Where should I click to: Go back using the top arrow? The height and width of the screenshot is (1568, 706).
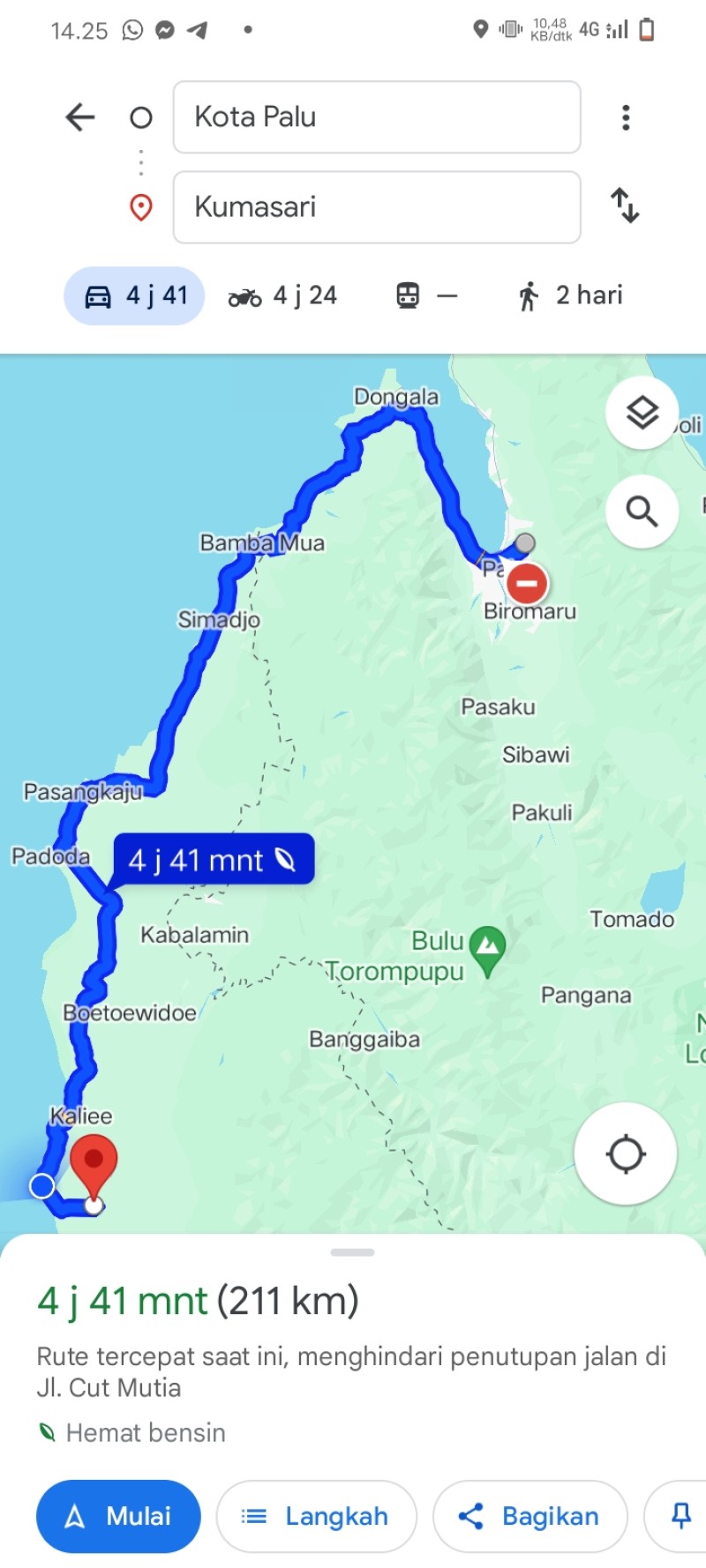[80, 117]
